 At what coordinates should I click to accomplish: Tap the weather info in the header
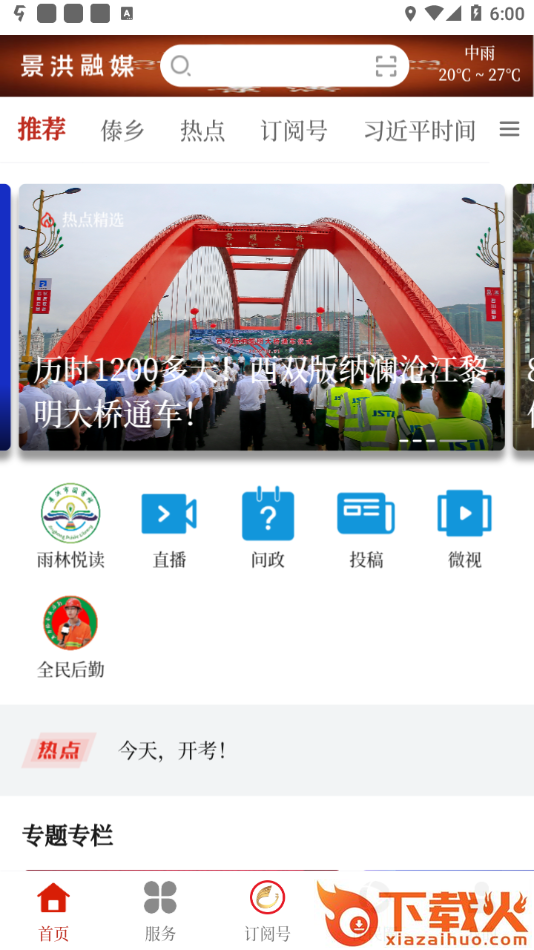click(x=479, y=64)
